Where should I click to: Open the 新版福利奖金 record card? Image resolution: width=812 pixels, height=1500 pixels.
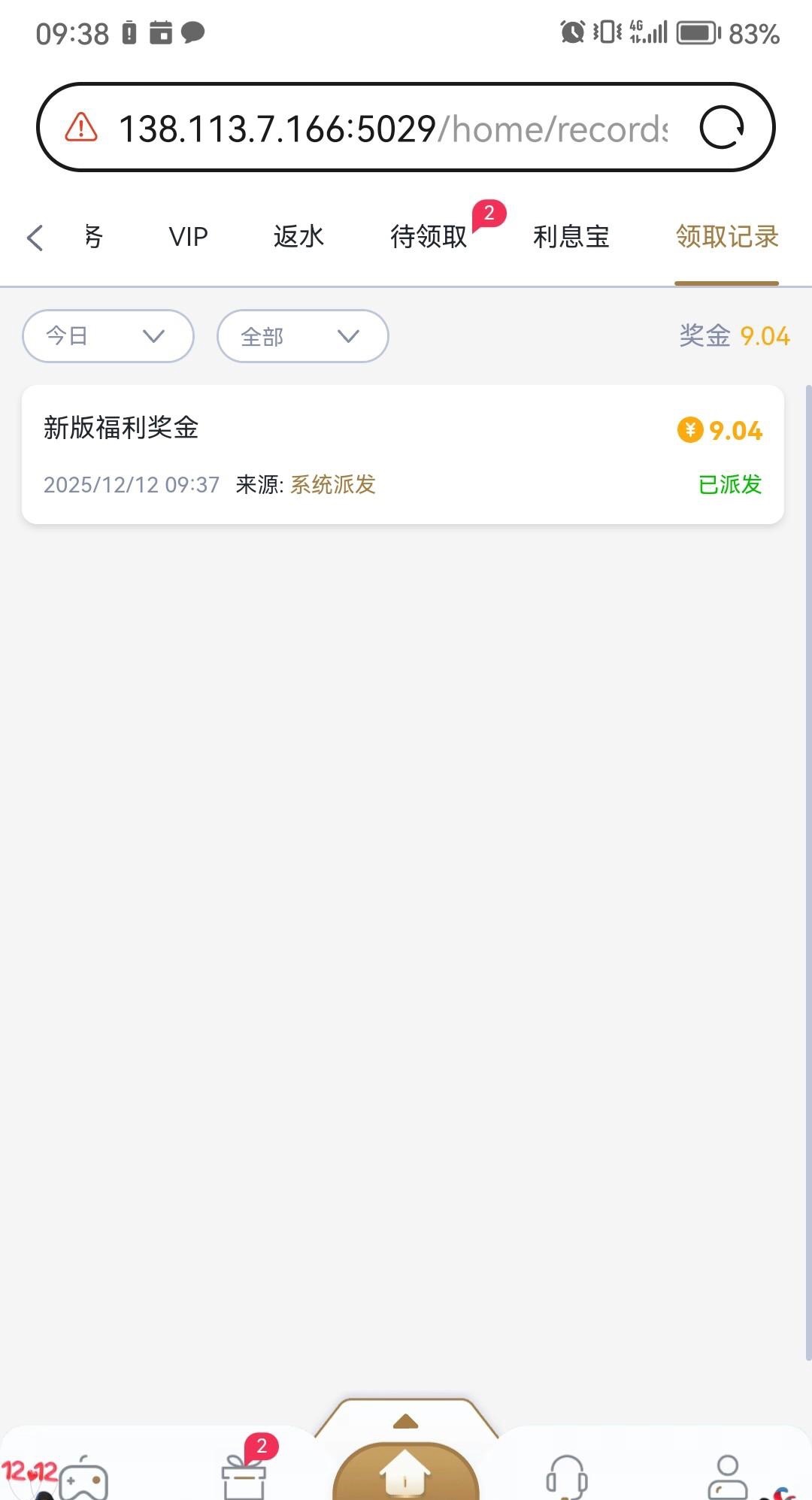coord(403,454)
